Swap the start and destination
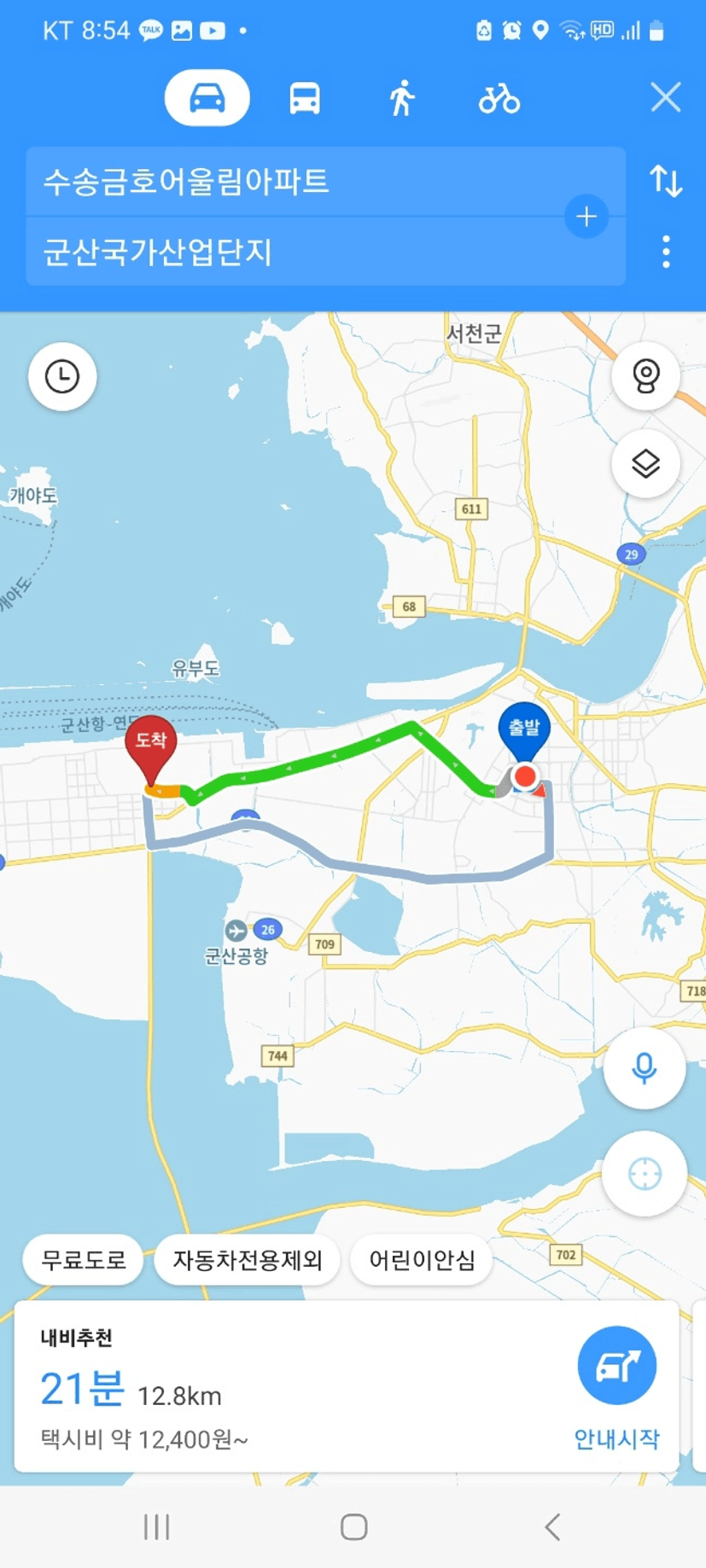This screenshot has width=706, height=1568. 666,181
